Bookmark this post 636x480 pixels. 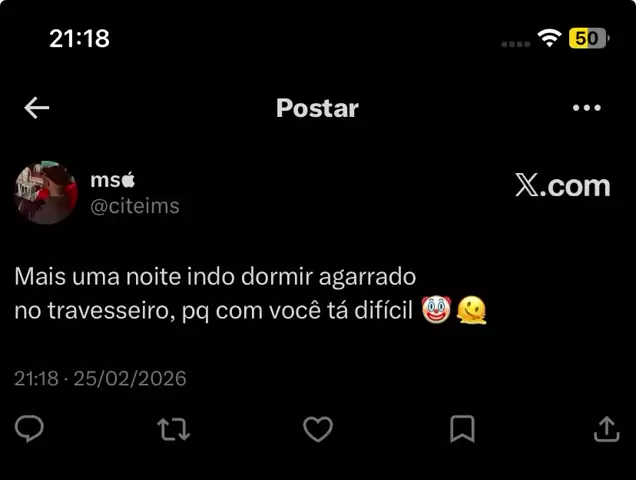click(462, 429)
